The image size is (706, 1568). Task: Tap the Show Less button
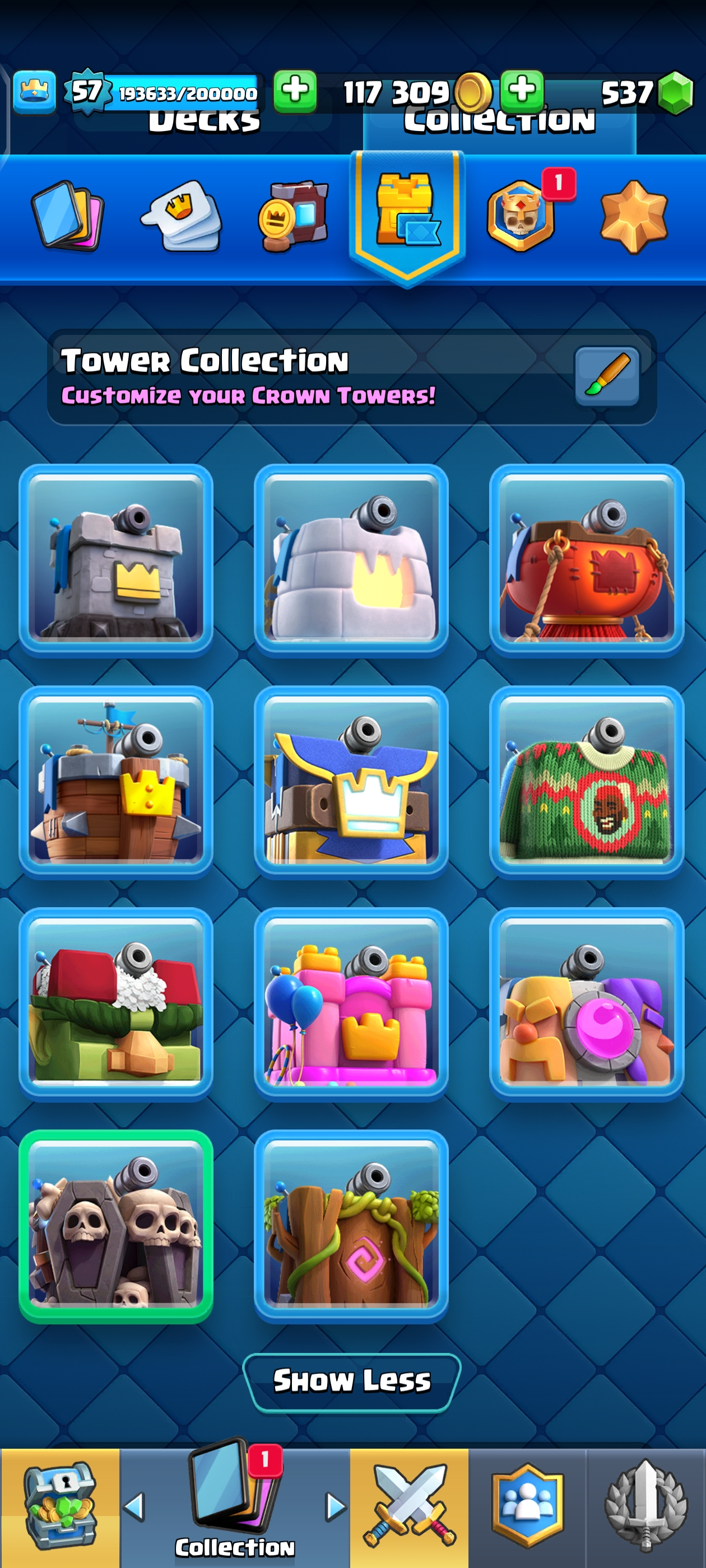tap(351, 1380)
